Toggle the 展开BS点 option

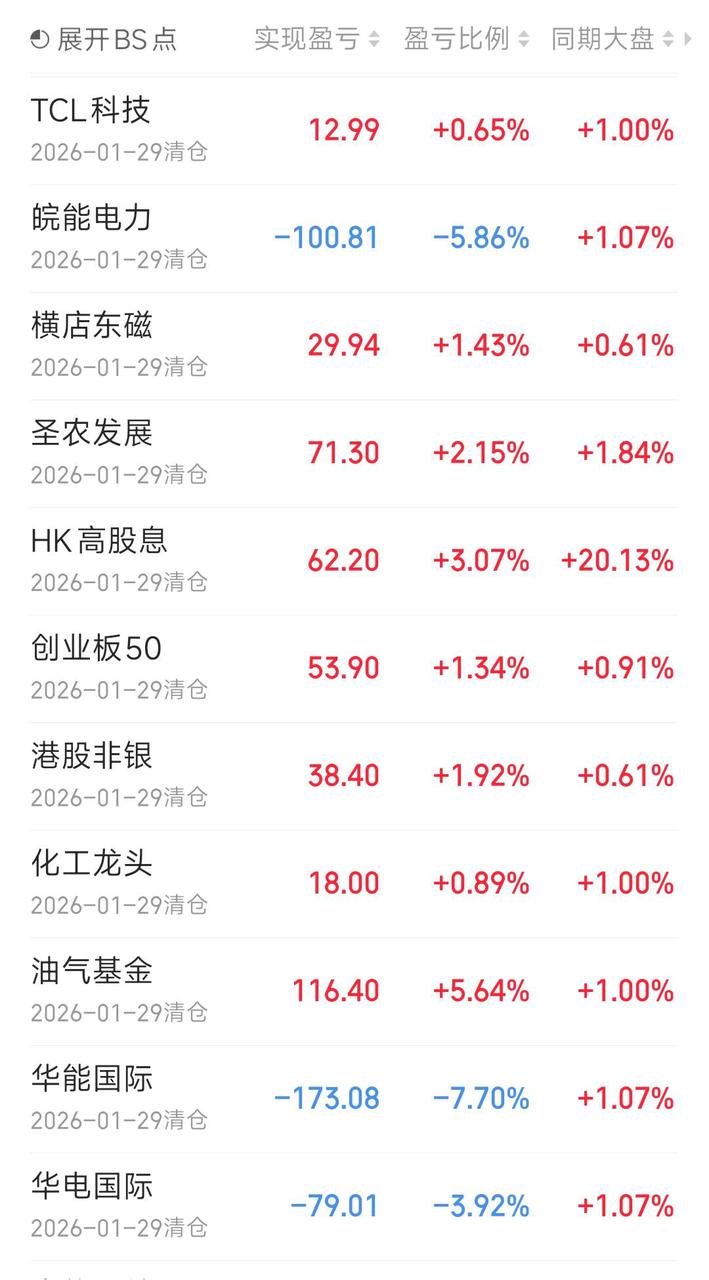103,39
